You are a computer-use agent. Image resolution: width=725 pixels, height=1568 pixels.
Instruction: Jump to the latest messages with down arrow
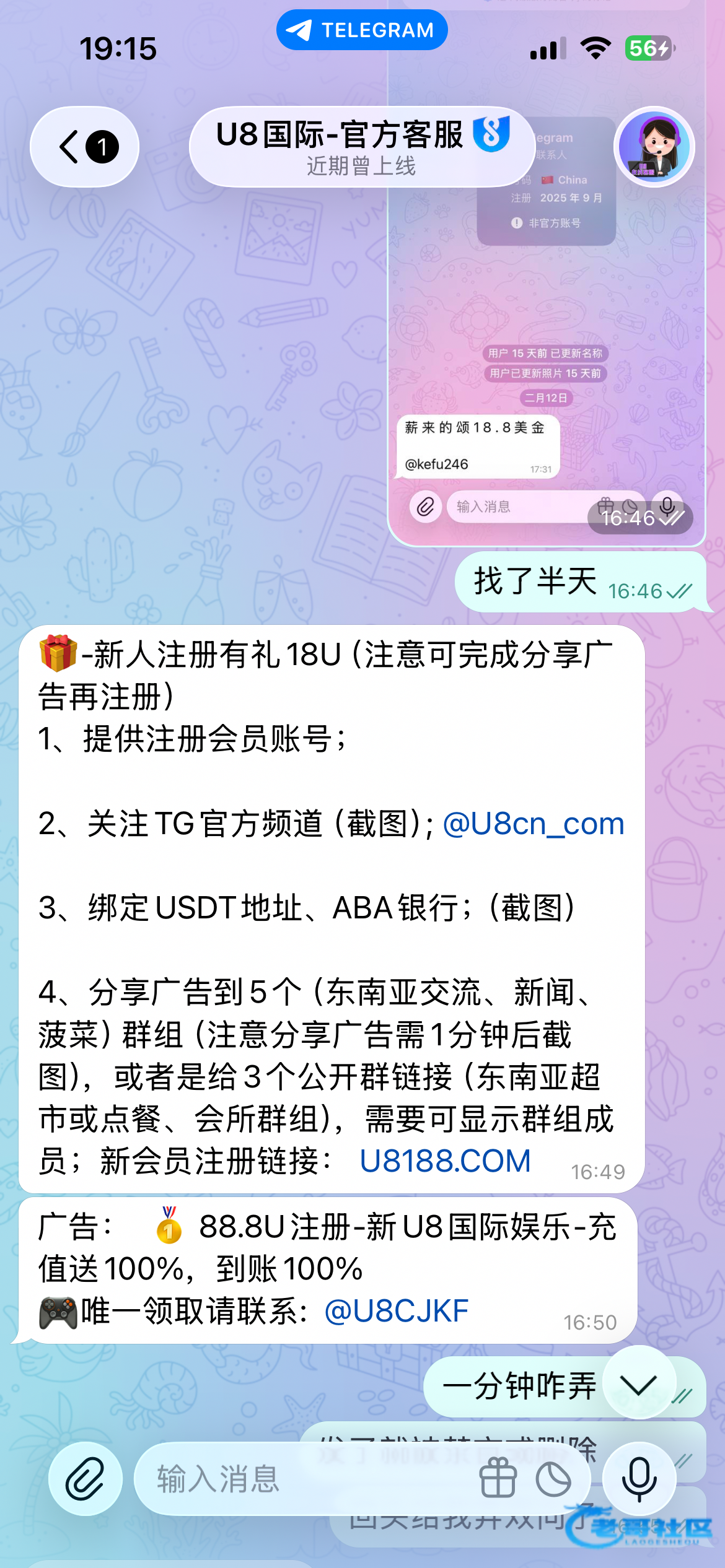pos(638,1383)
